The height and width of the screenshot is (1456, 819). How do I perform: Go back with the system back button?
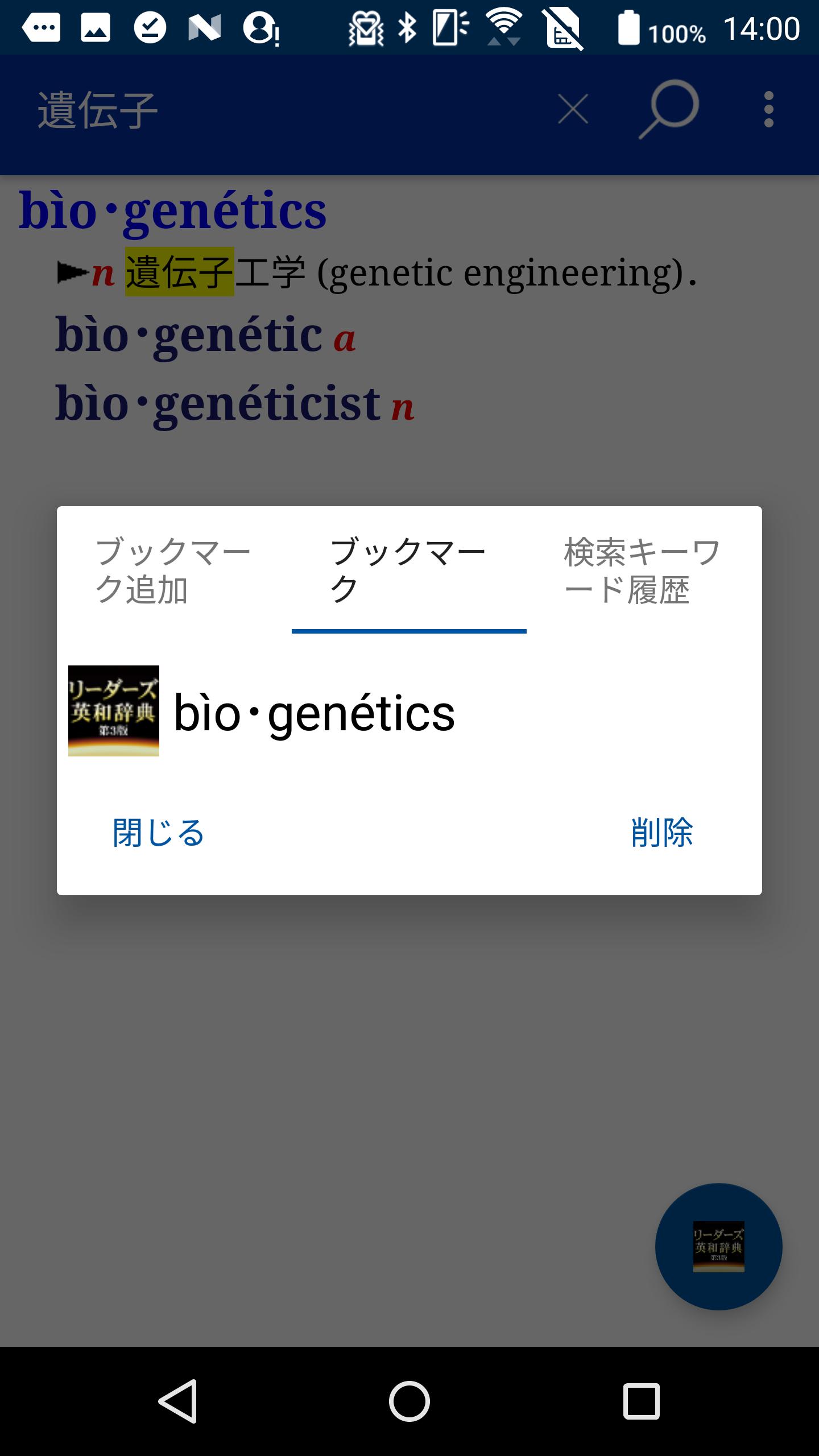(x=178, y=1401)
